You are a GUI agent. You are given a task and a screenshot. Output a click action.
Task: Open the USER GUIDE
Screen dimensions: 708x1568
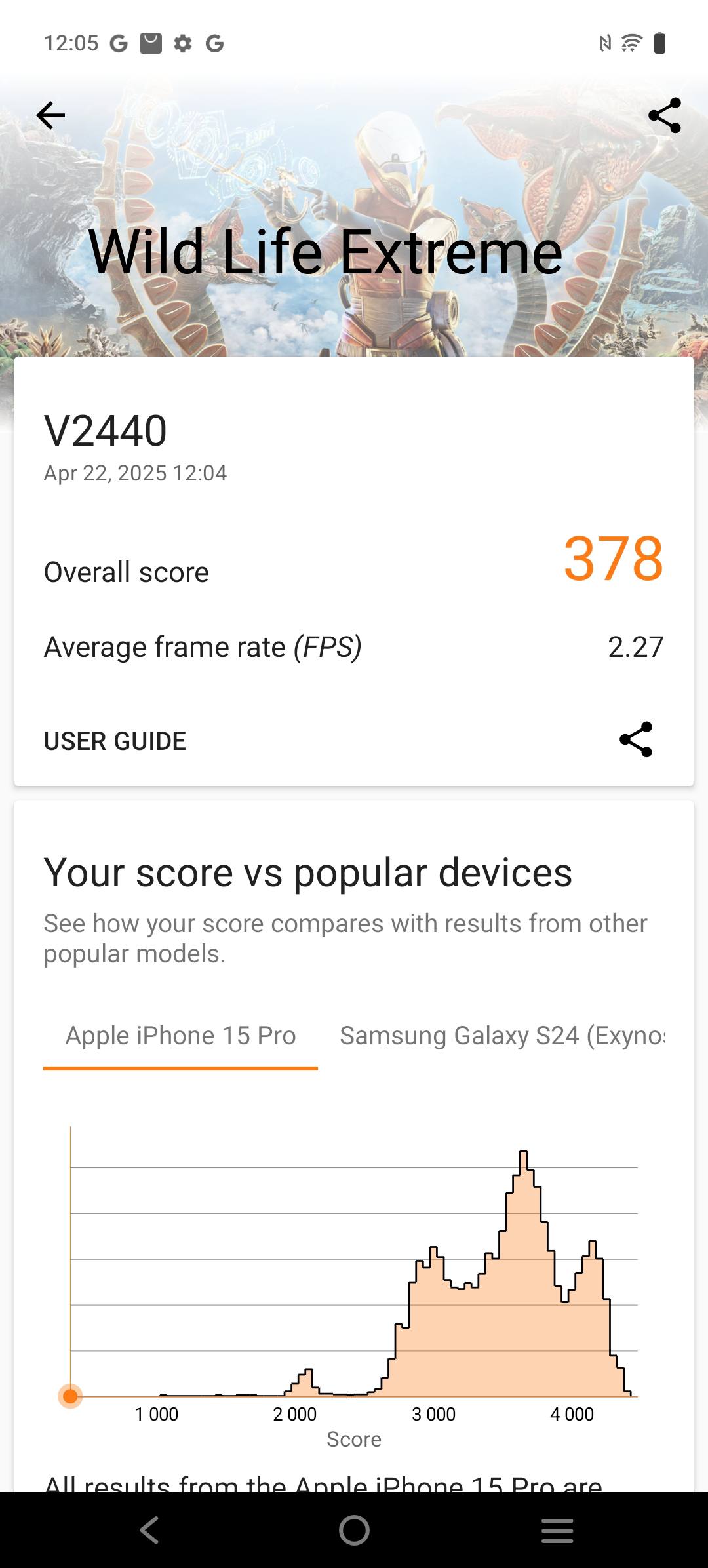(x=115, y=741)
